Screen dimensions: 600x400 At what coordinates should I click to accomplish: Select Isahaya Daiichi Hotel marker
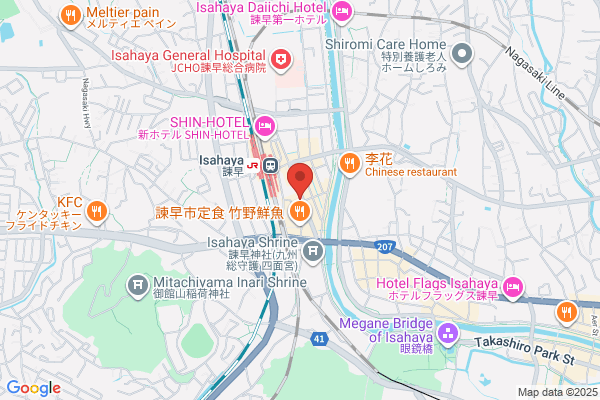point(341,13)
